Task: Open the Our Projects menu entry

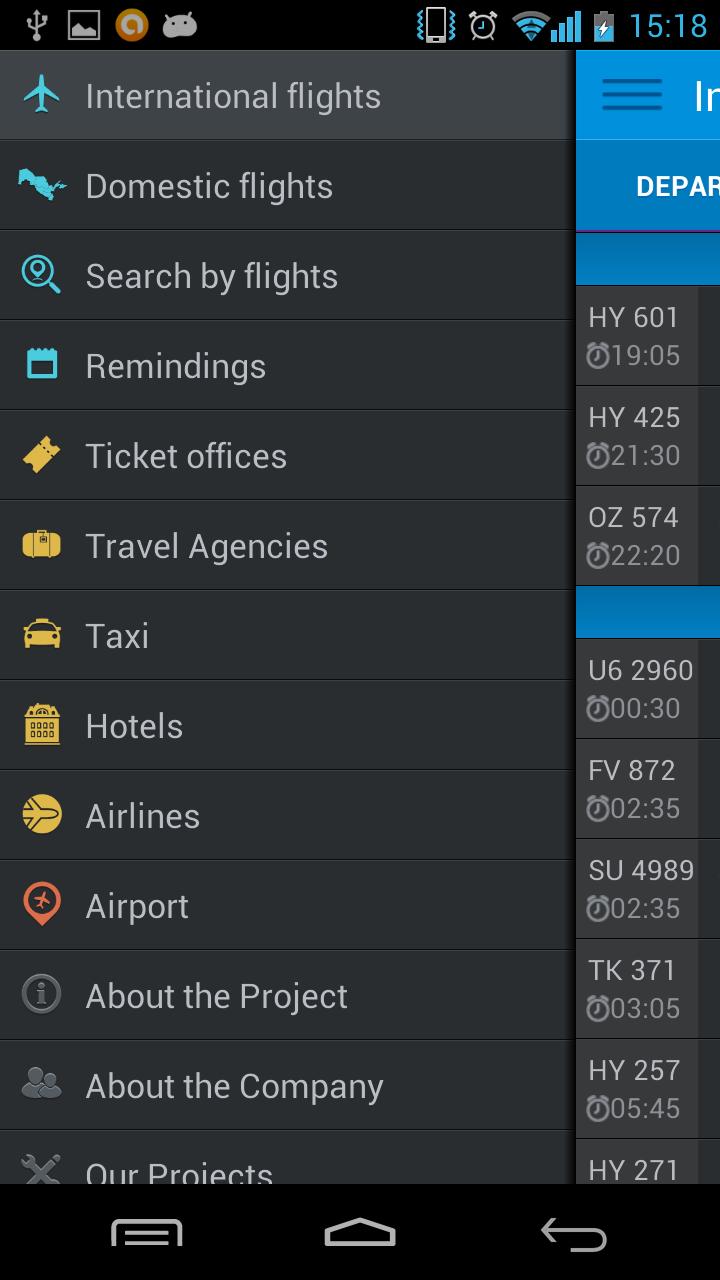Action: (180, 1170)
